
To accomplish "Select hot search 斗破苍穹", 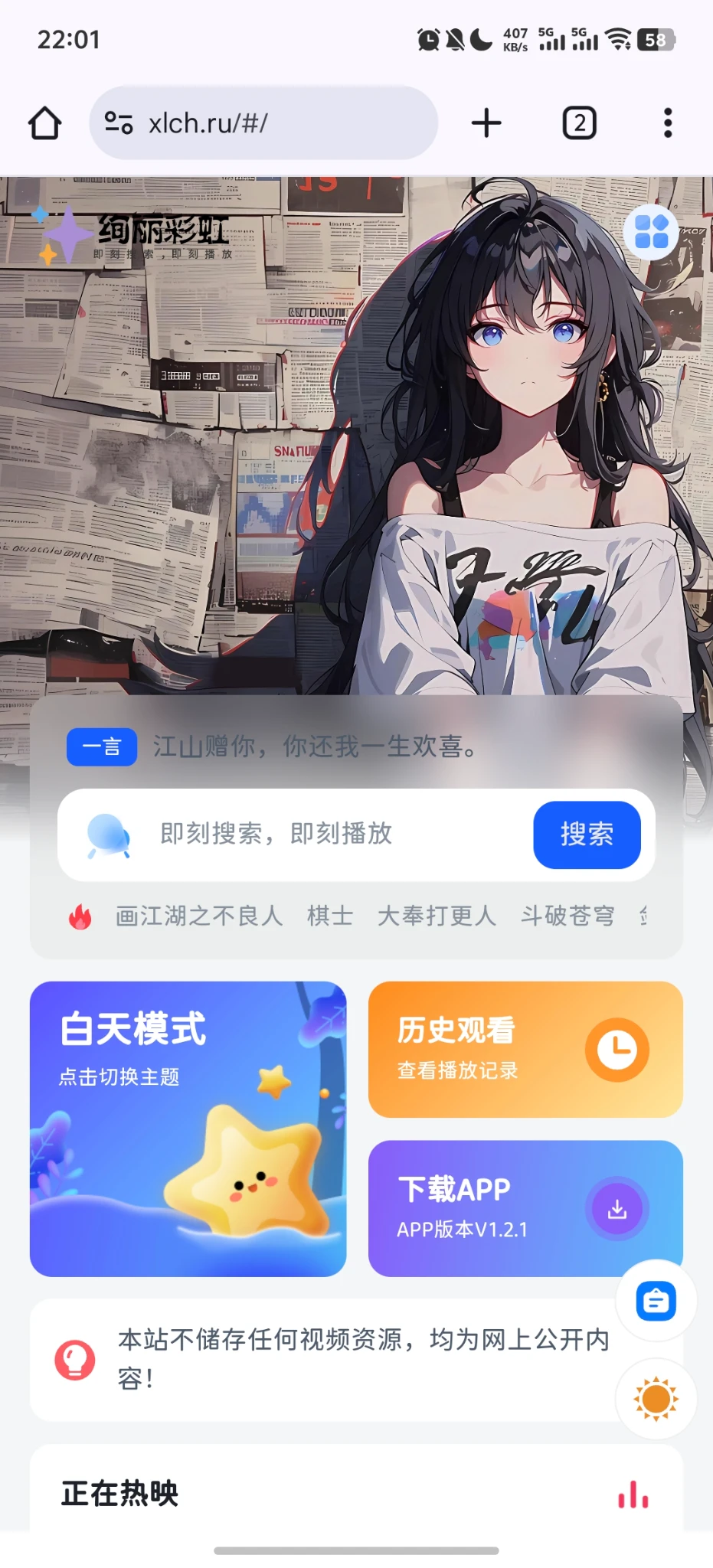I will (x=567, y=916).
